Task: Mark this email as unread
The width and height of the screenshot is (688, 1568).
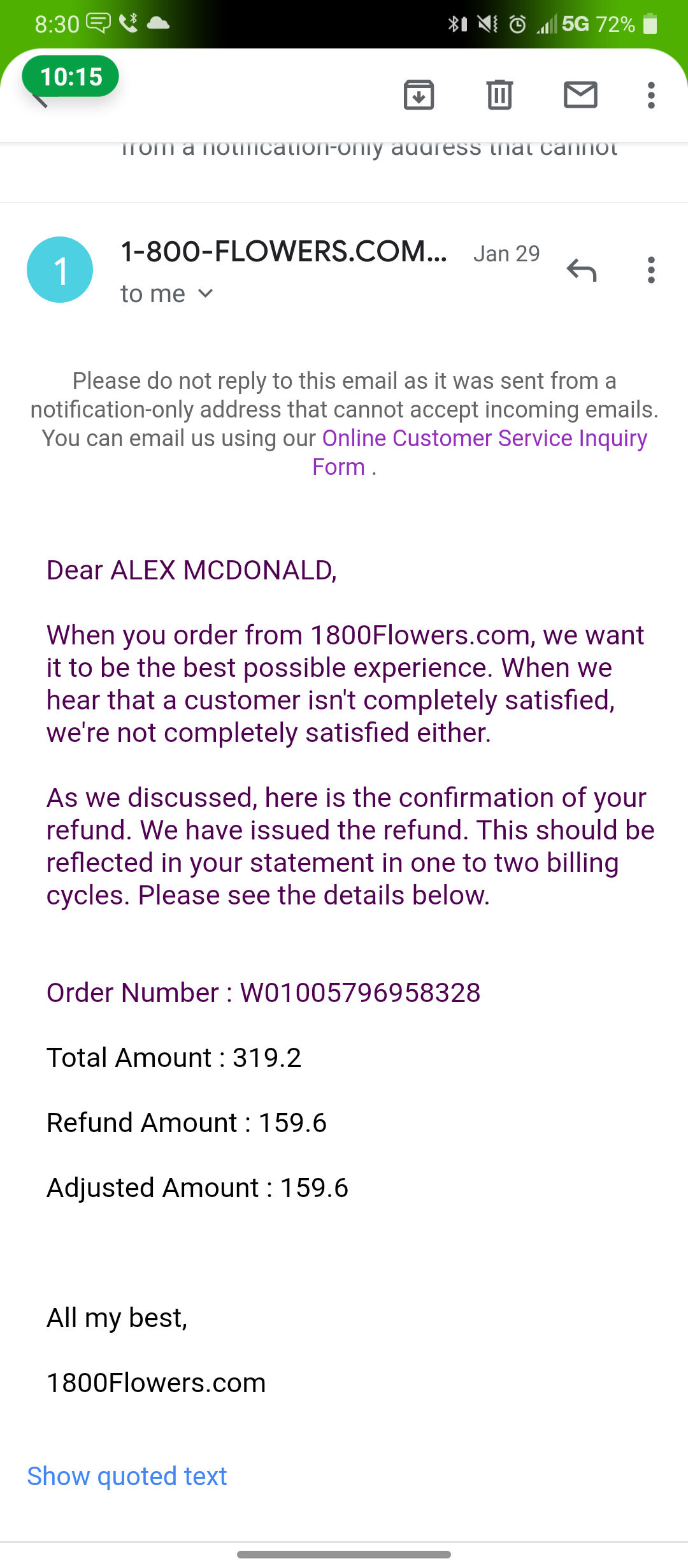Action: [580, 95]
